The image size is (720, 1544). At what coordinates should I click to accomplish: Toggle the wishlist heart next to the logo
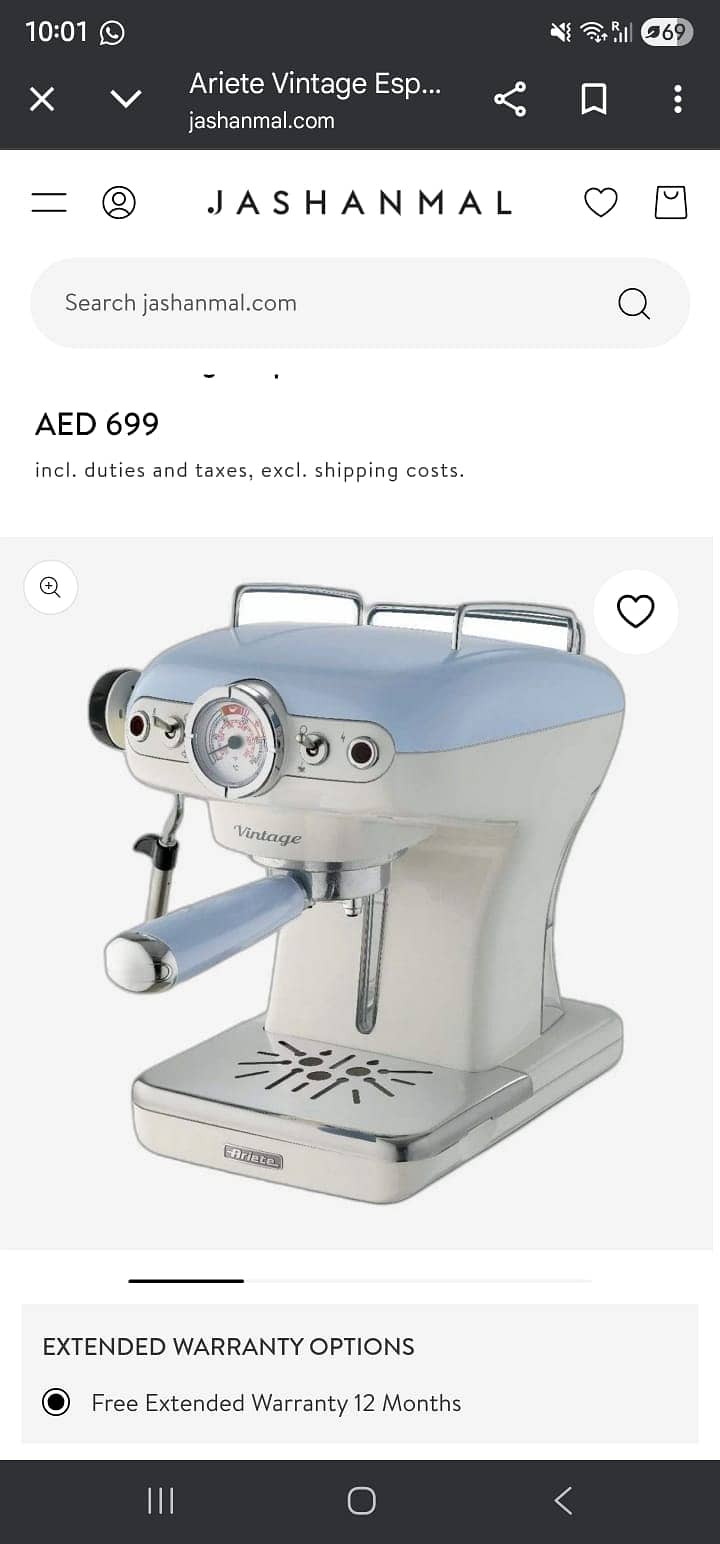coord(601,202)
